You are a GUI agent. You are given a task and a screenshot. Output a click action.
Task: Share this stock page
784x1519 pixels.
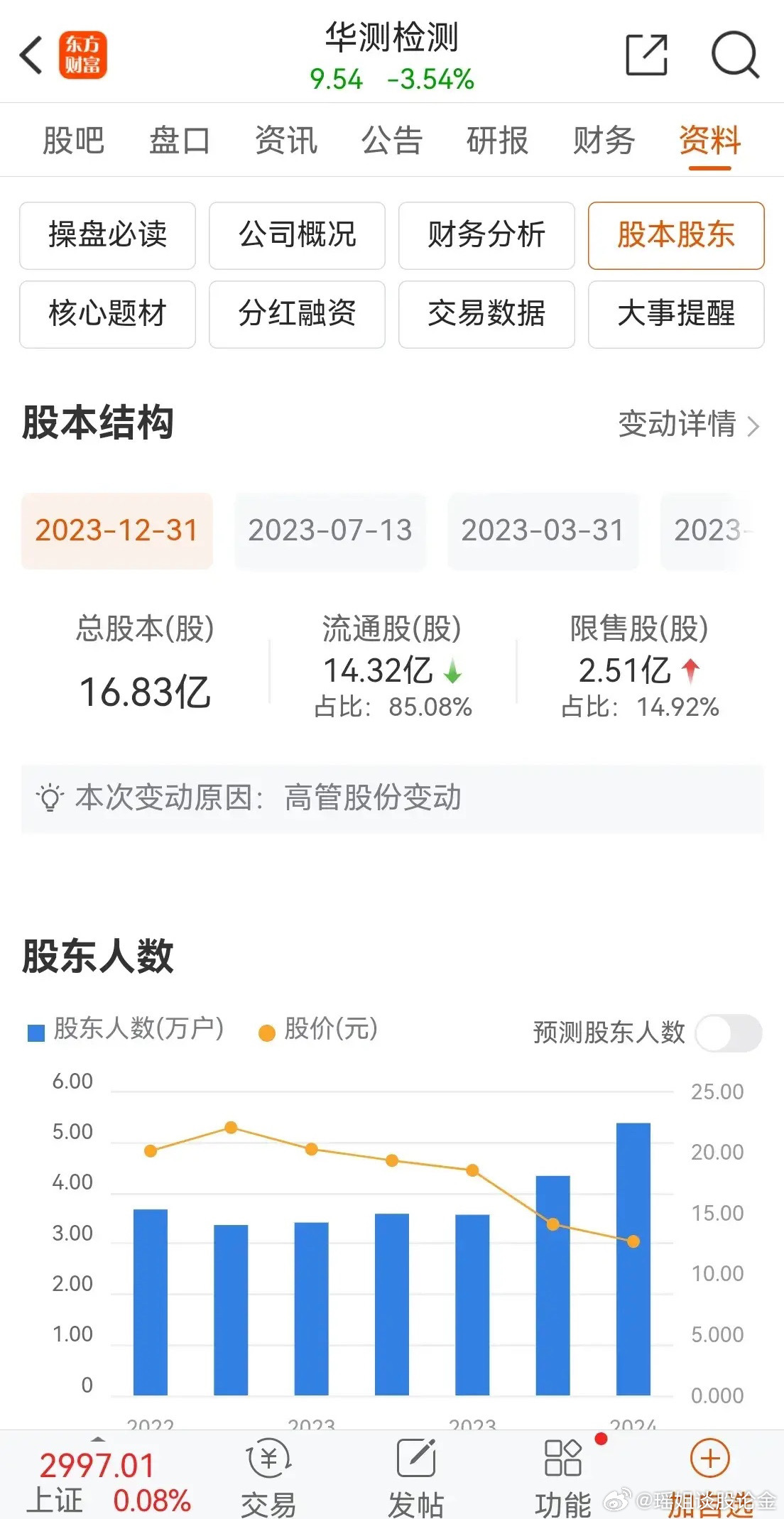tap(646, 55)
